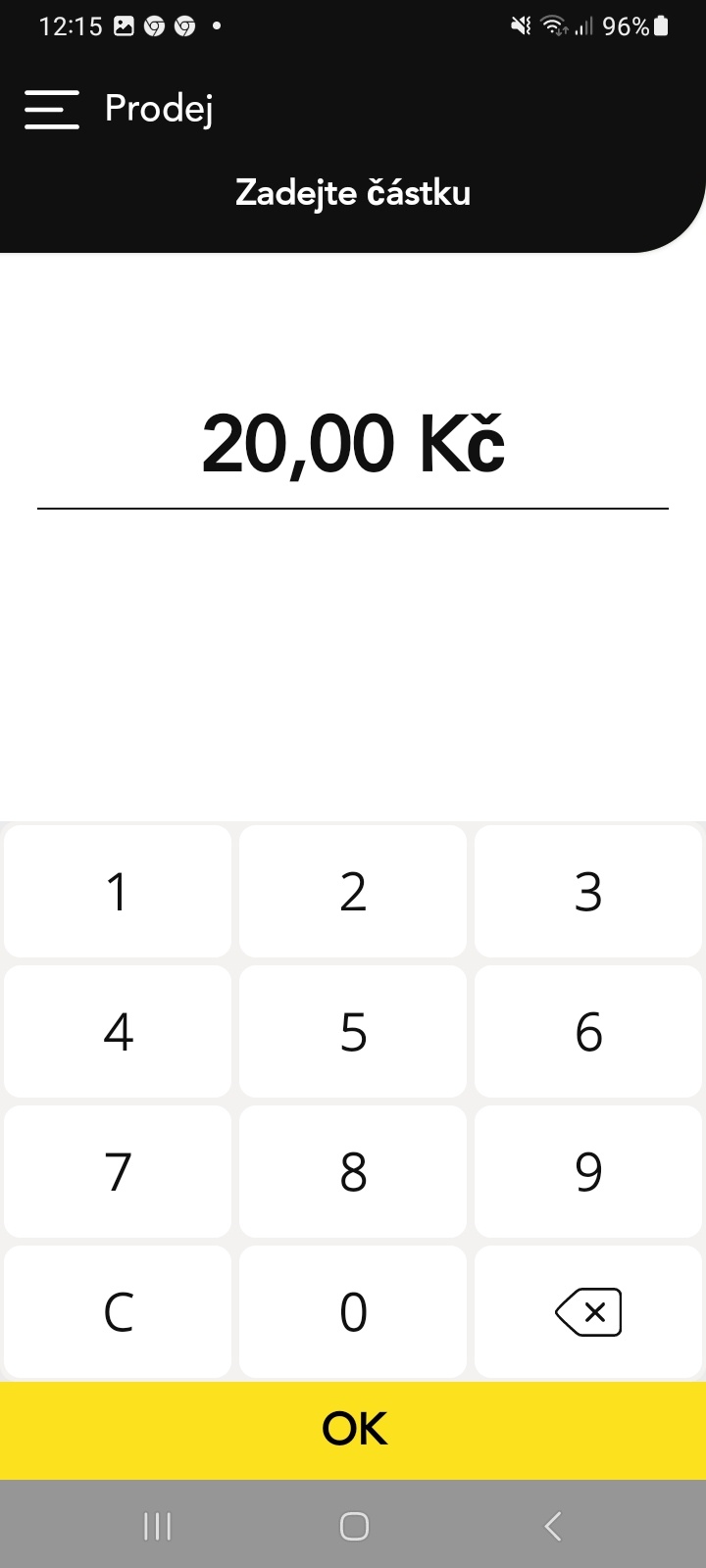Open recent apps from navigation bar

click(x=157, y=1526)
